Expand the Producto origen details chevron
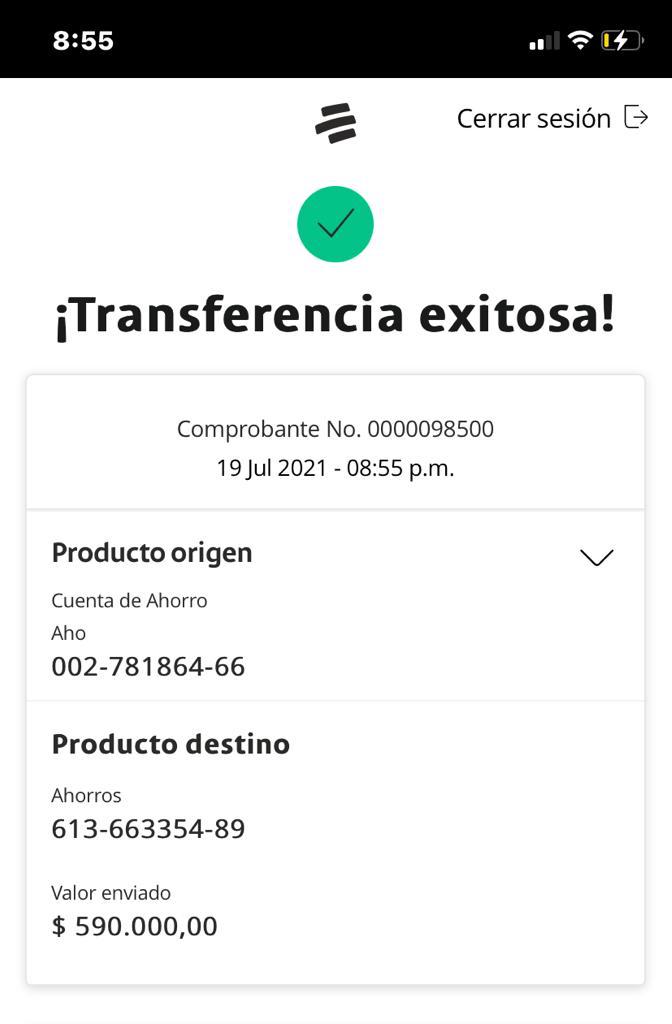This screenshot has width=672, height=1024. click(597, 557)
